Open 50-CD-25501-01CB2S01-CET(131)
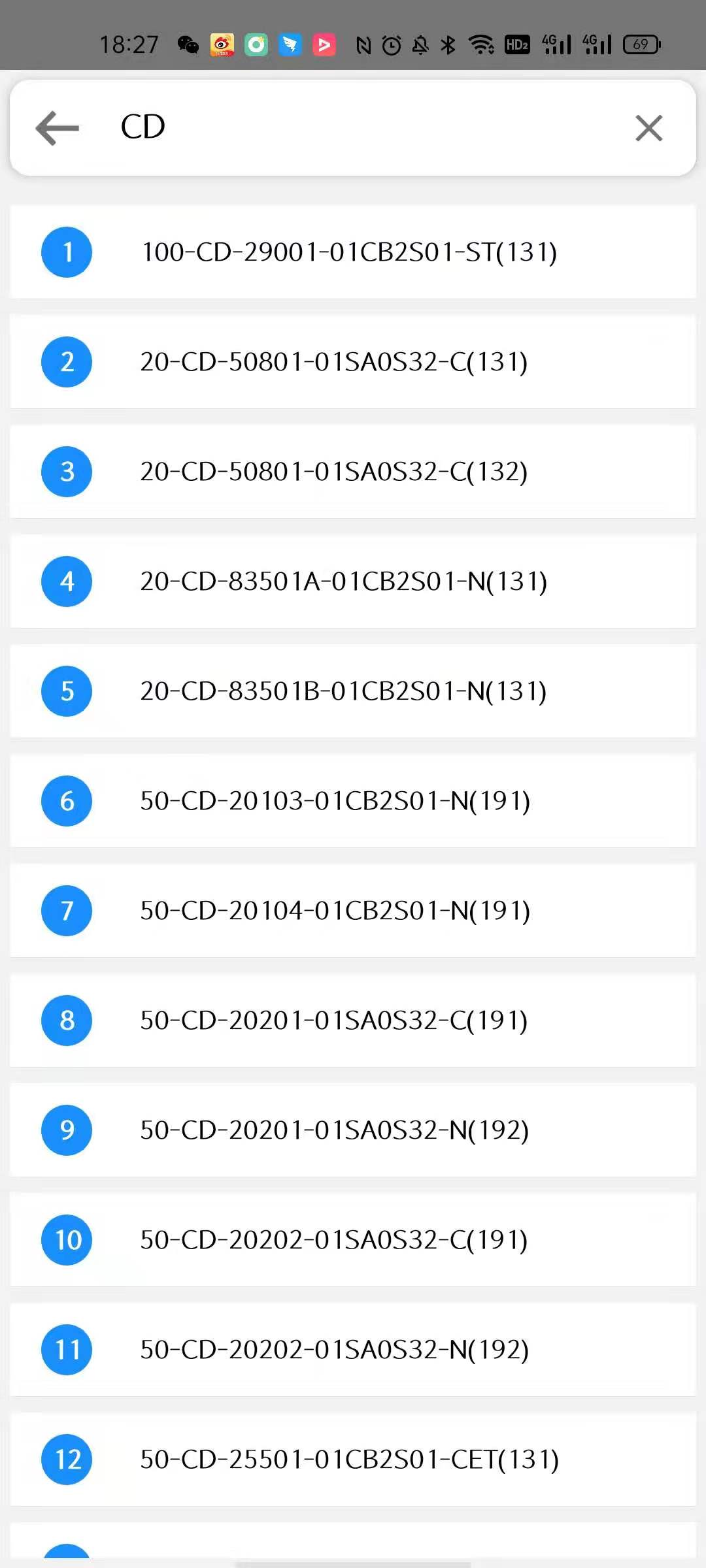706x1568 pixels. pyautogui.click(x=350, y=1460)
